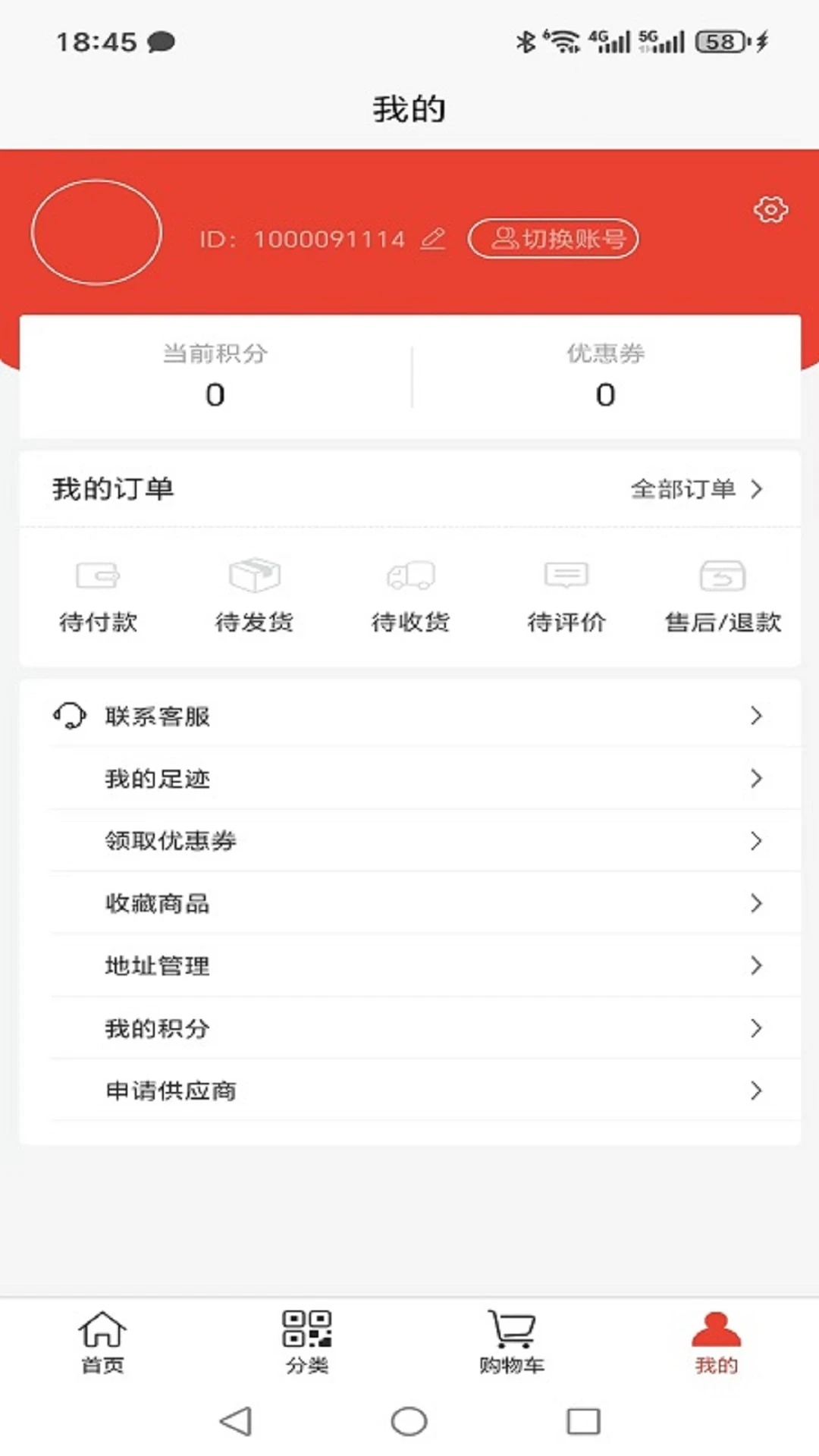Tap the 联系客服 headset icon
819x1456 pixels.
pos(68,715)
